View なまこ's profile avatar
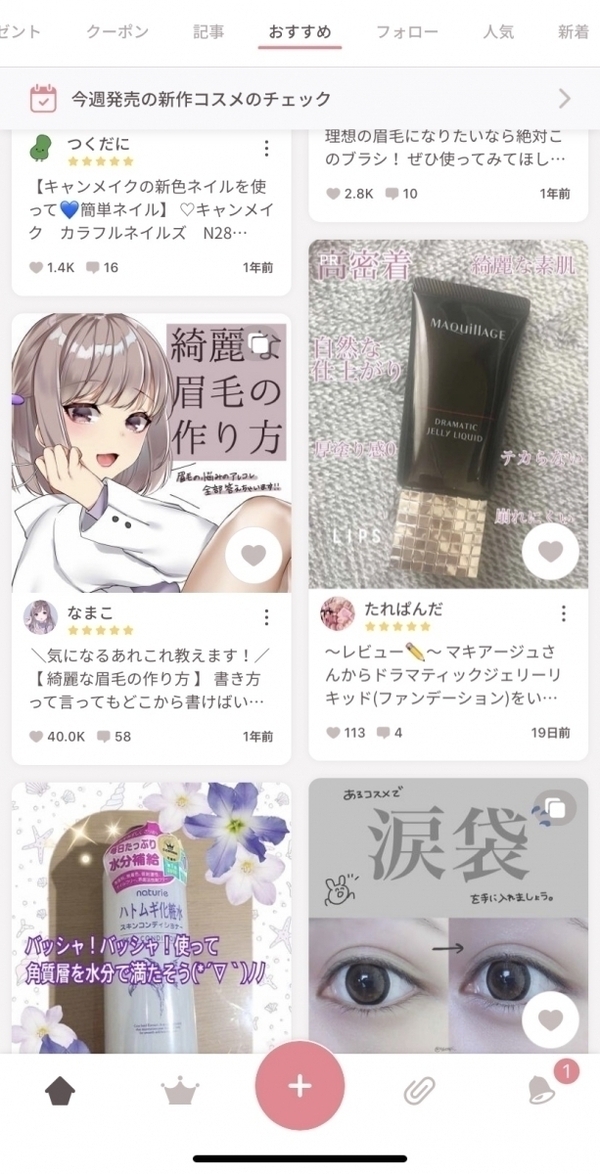The width and height of the screenshot is (600, 1174). 41,617
